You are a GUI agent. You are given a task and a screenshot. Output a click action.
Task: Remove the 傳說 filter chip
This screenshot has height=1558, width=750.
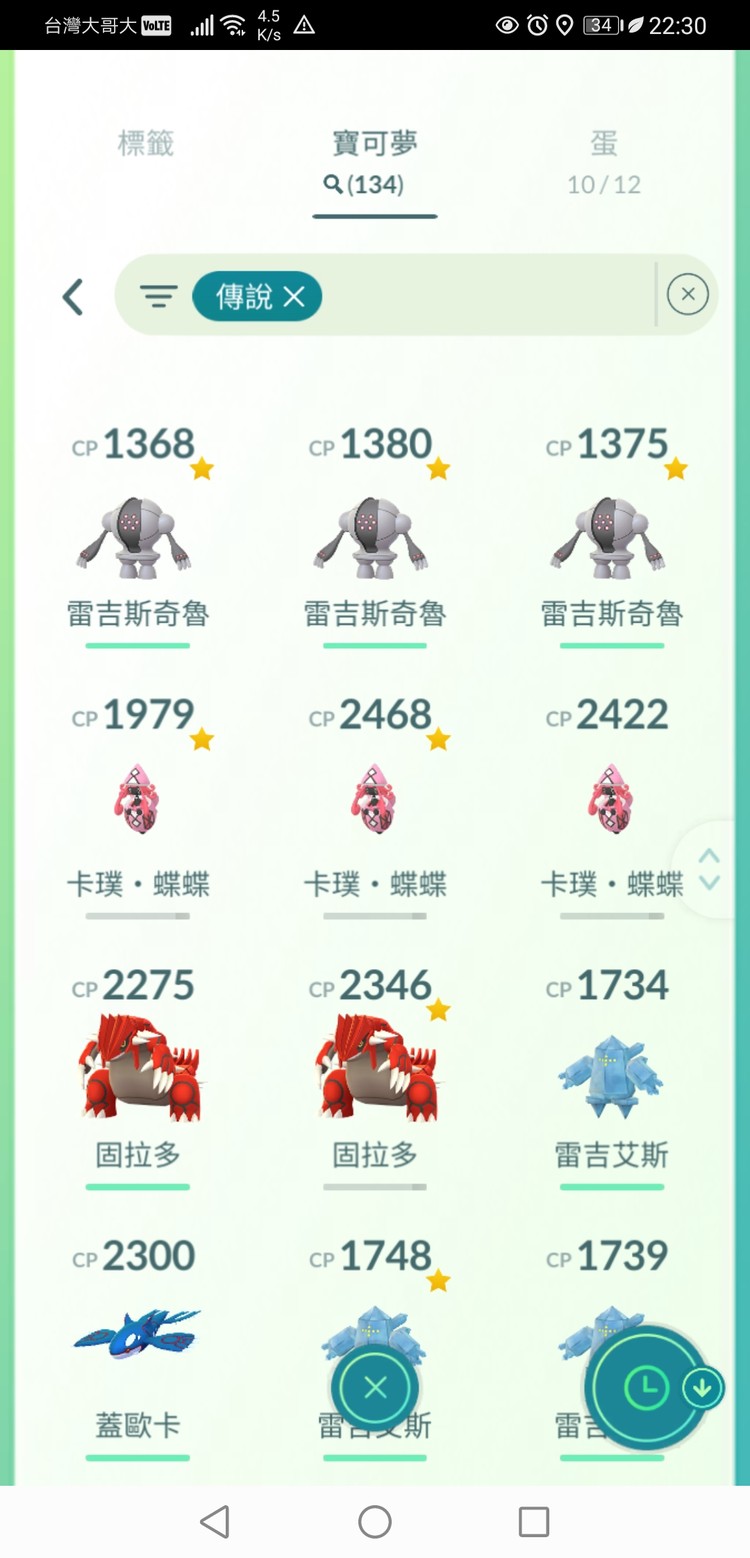pos(293,296)
